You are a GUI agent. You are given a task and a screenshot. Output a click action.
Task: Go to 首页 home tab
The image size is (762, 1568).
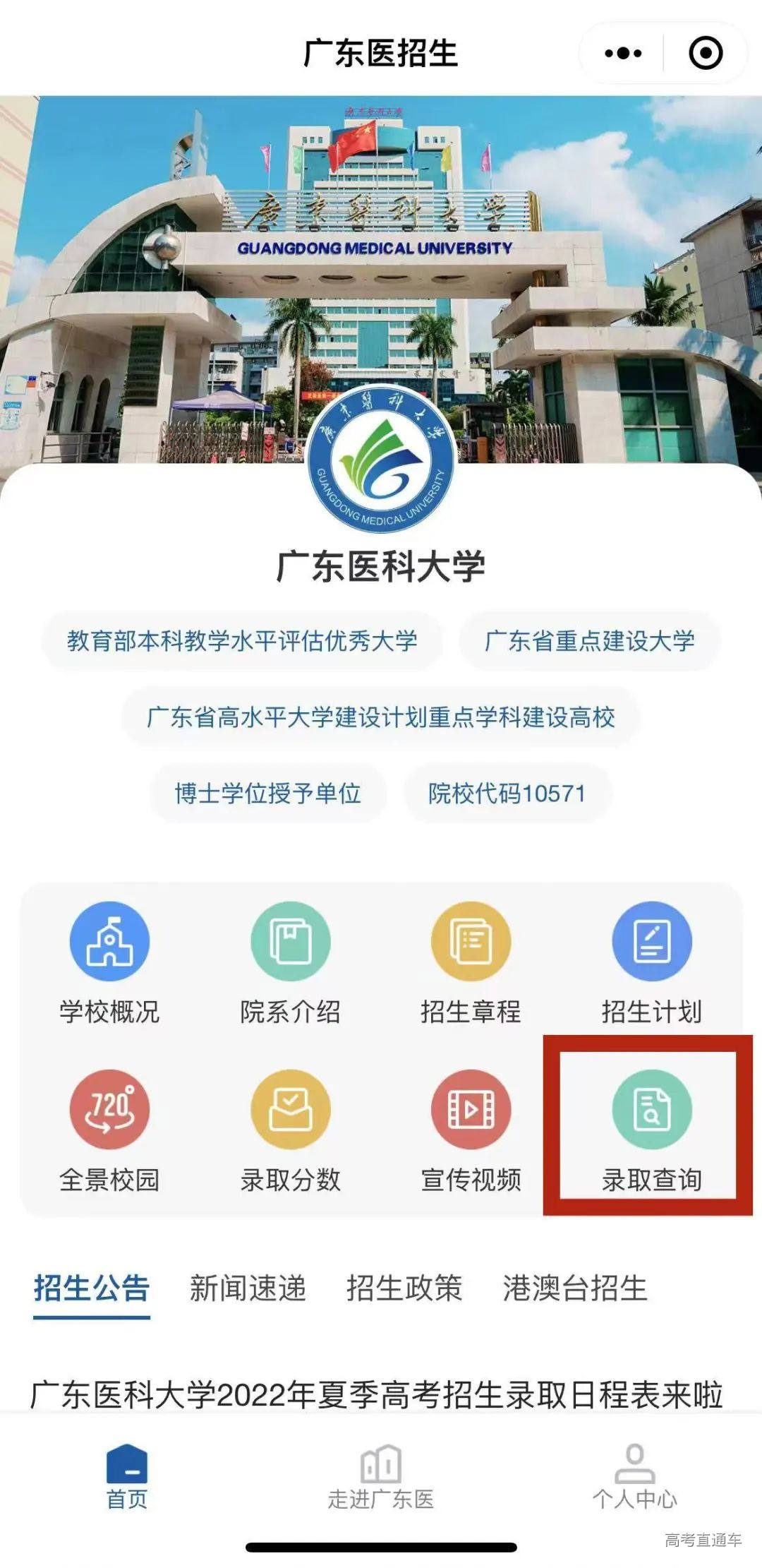pos(127,1477)
